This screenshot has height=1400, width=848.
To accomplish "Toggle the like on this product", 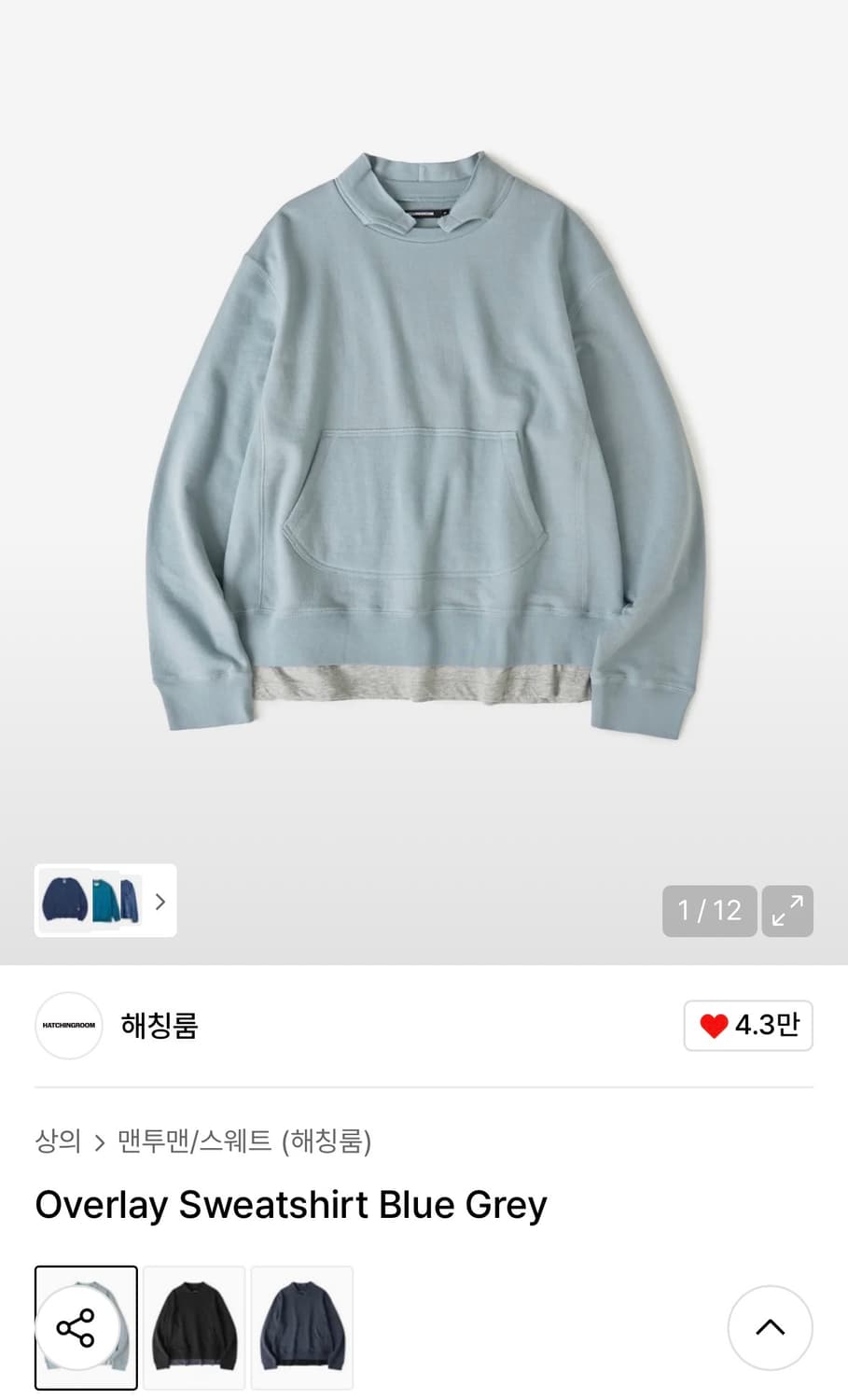I will click(748, 1025).
